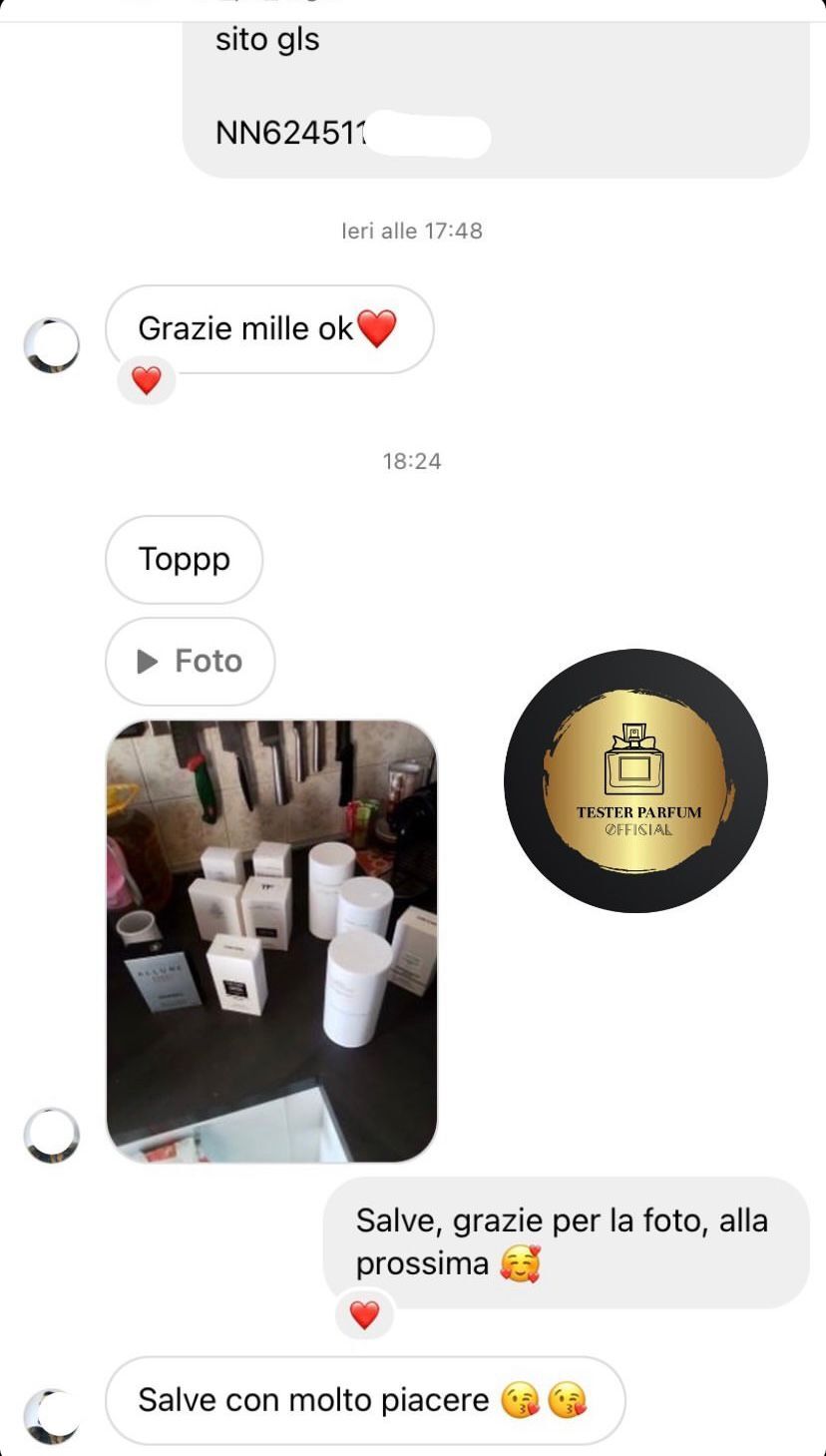This screenshot has height=1456, width=826.
Task: Open sender's profile picture beside Grazie mille
Action: [51, 345]
